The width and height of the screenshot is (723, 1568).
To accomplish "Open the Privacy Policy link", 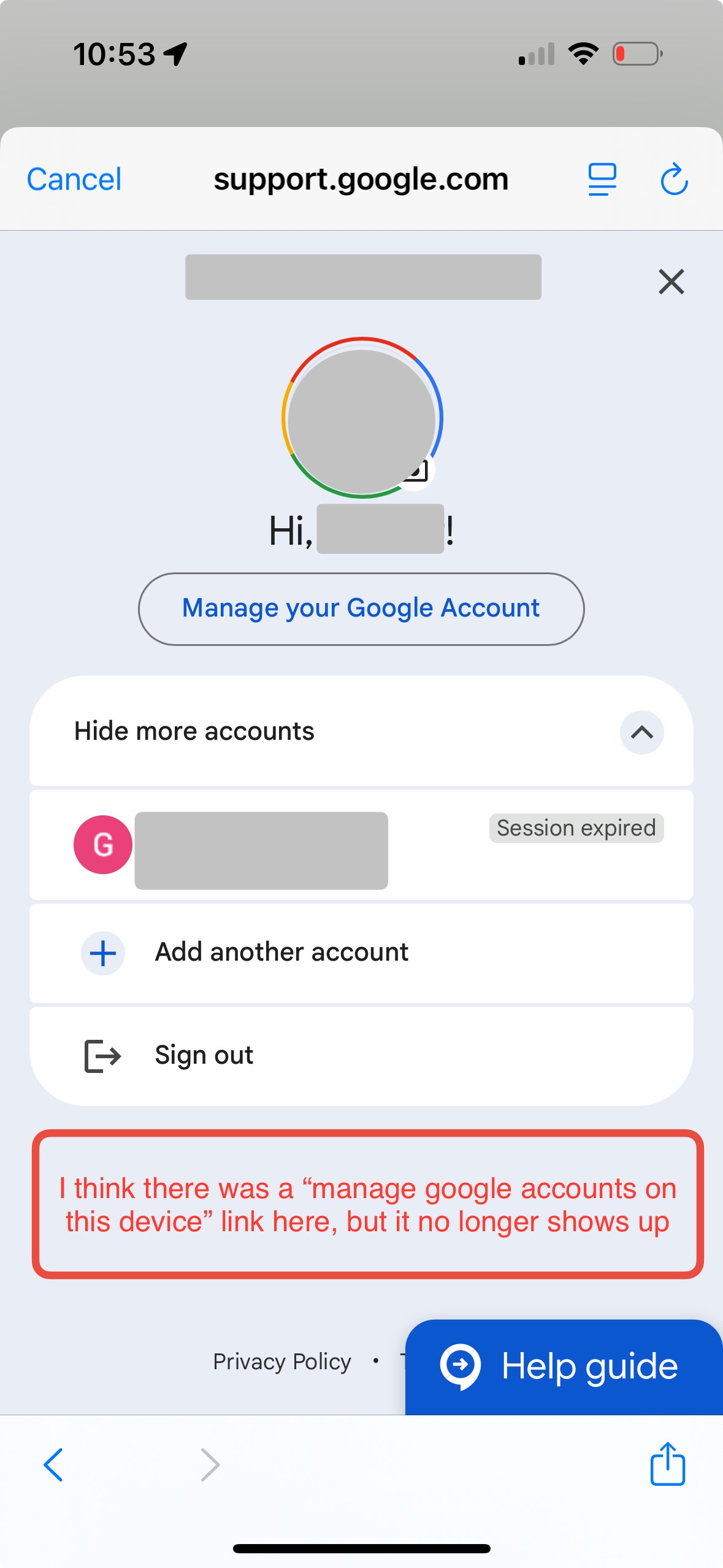I will 282,1361.
